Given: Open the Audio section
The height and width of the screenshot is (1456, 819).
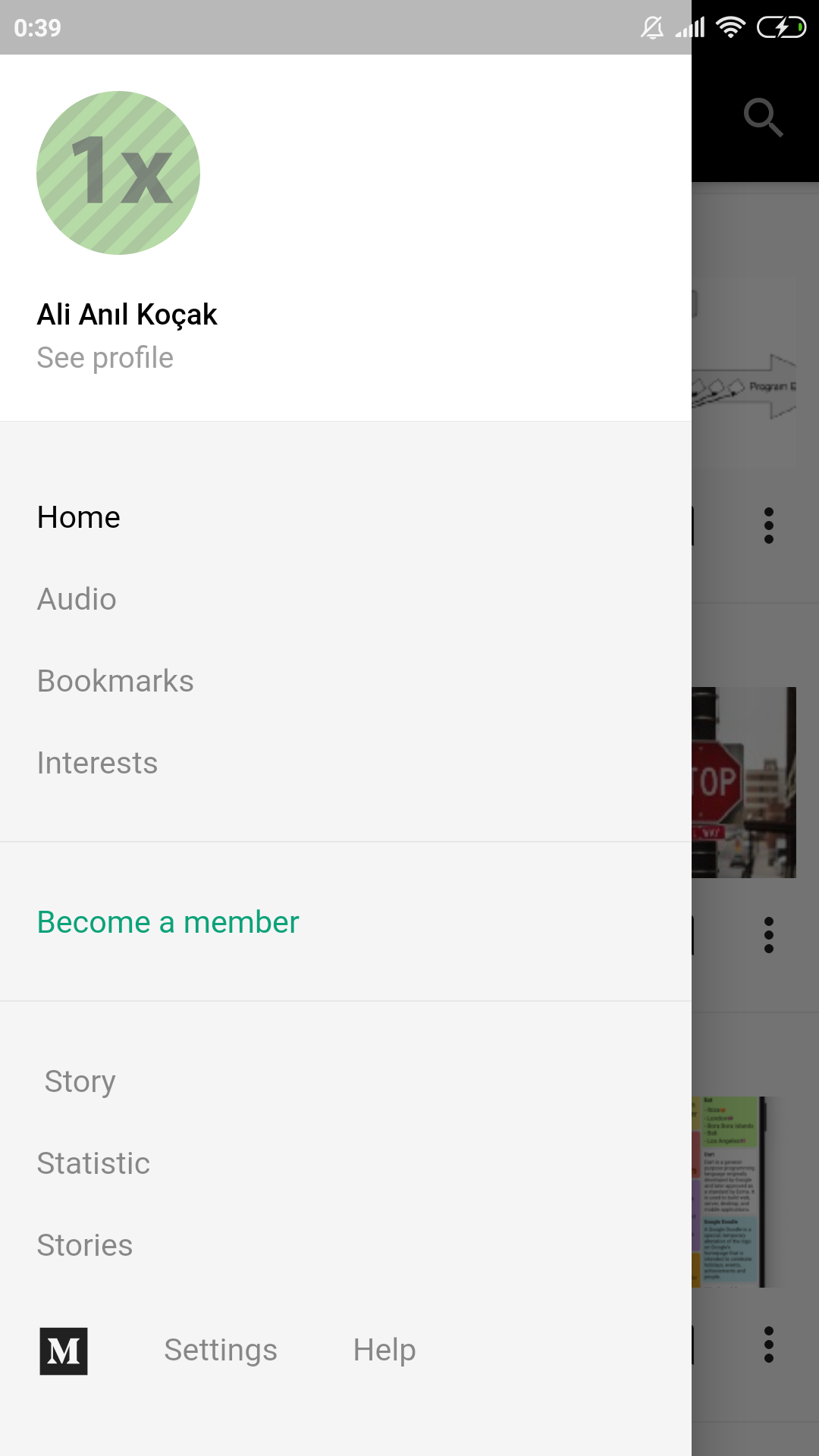Looking at the screenshot, I should (x=77, y=599).
